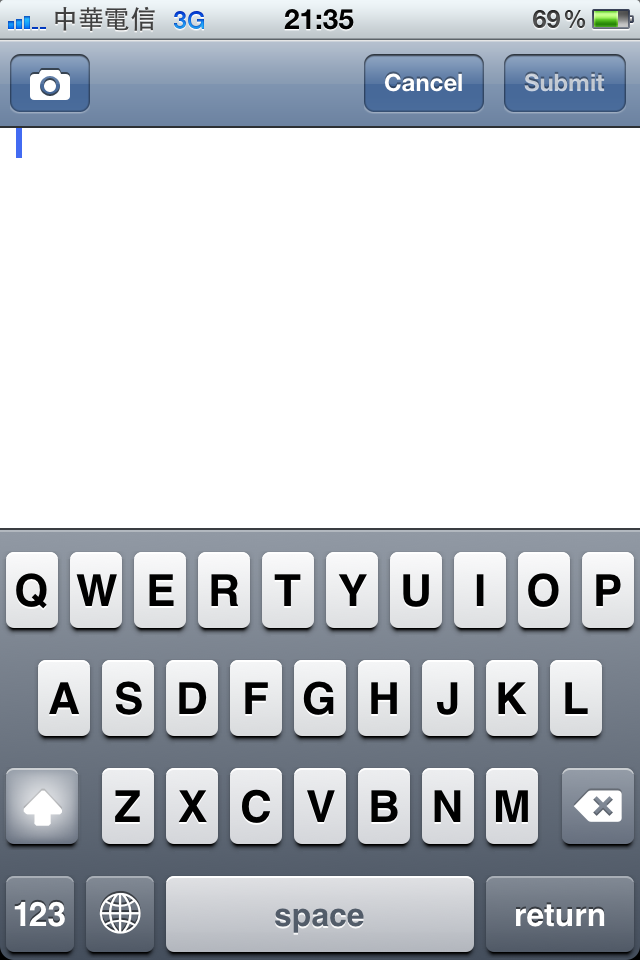This screenshot has height=960, width=640.
Task: Open the camera to attach a photo
Action: point(50,84)
